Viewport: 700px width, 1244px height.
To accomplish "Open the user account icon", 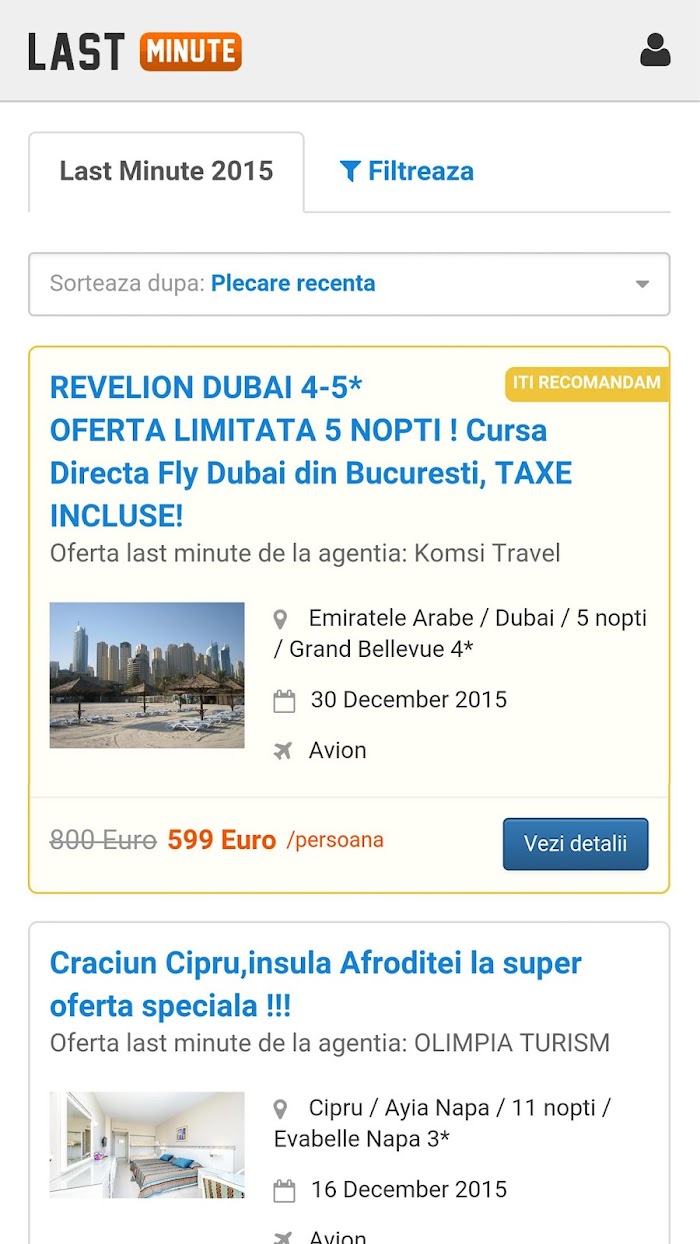I will pos(655,50).
